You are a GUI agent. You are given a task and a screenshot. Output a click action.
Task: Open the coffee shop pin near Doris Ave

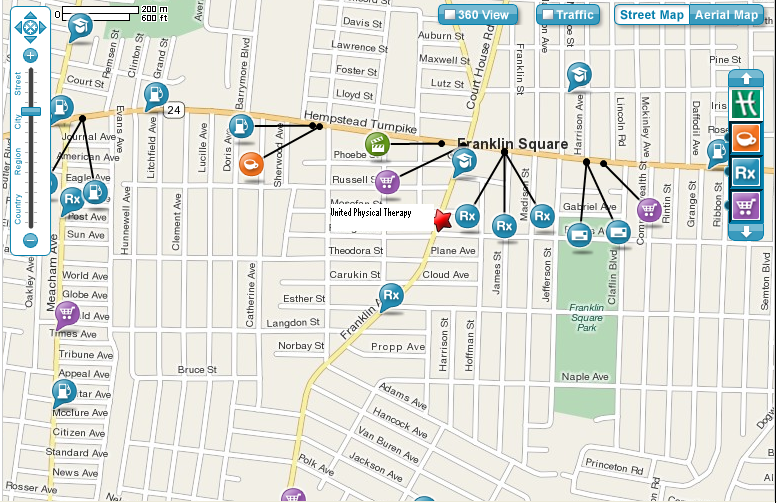click(x=249, y=161)
